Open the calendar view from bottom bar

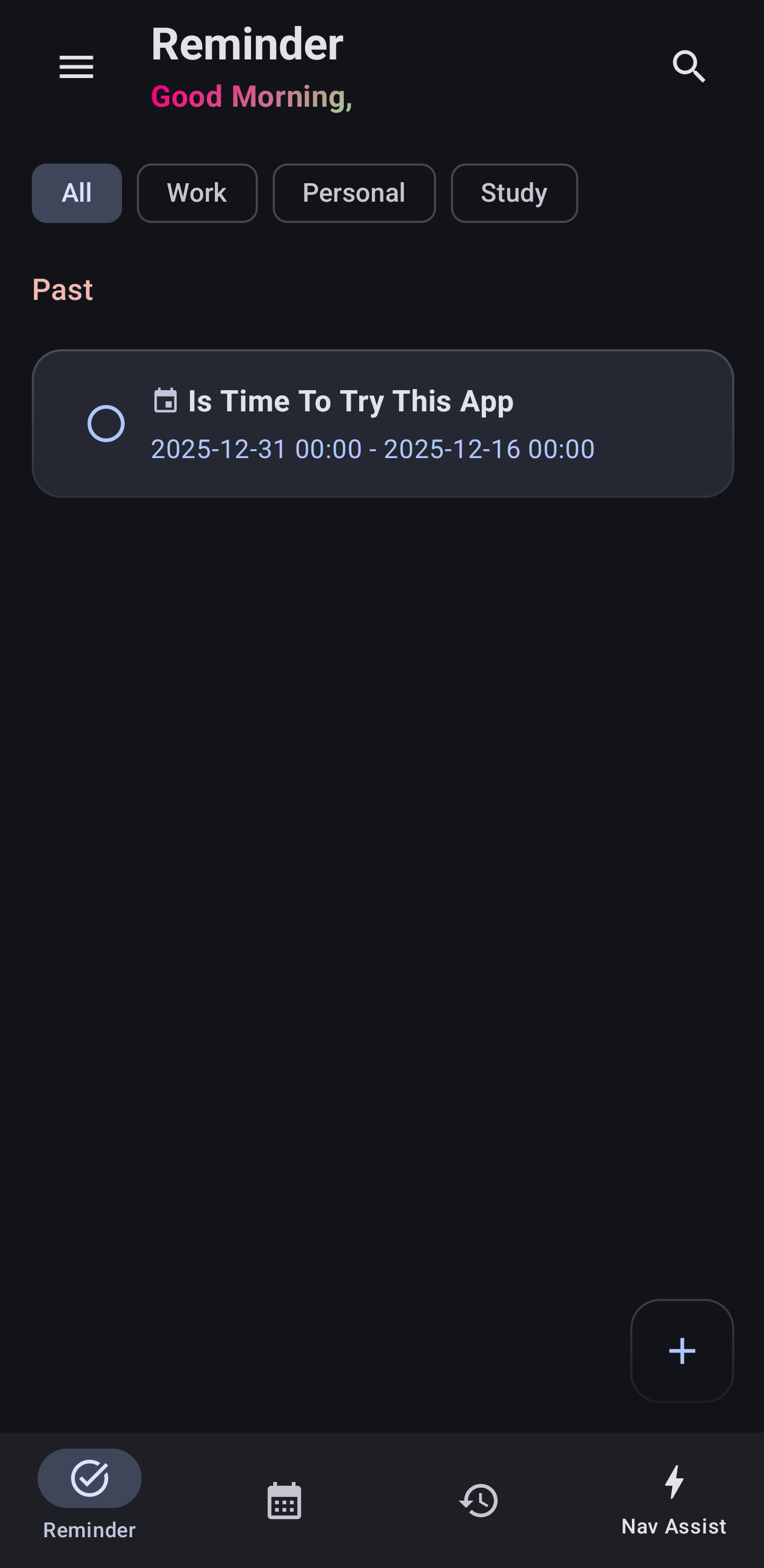(x=283, y=1501)
